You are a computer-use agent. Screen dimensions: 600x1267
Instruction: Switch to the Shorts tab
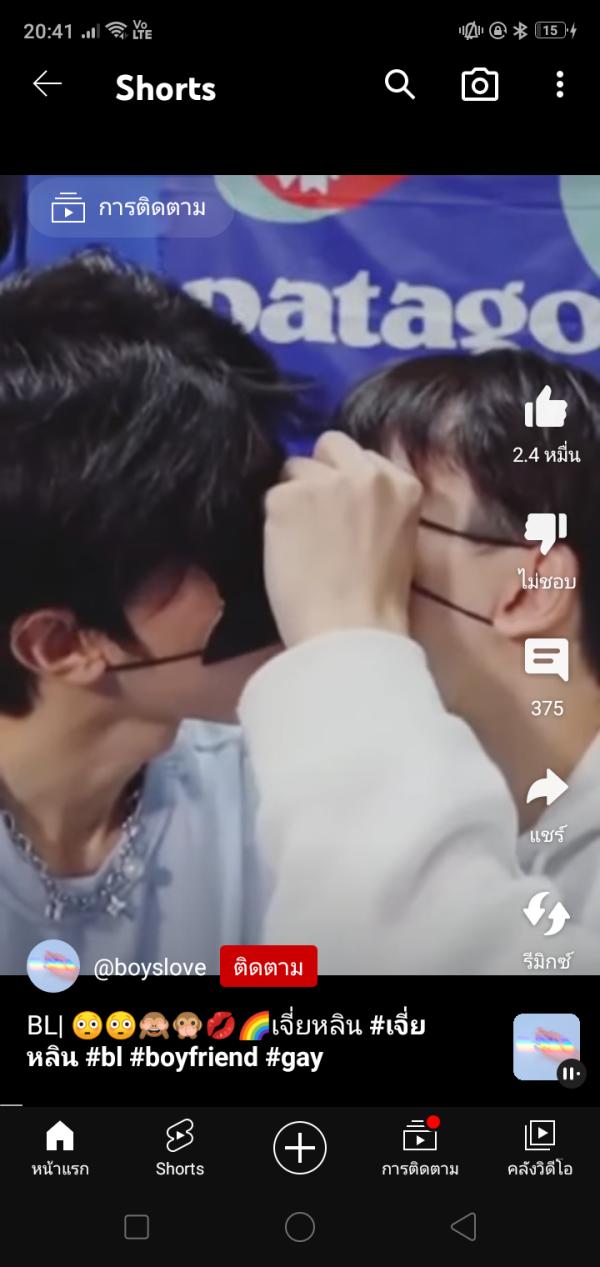[180, 1147]
